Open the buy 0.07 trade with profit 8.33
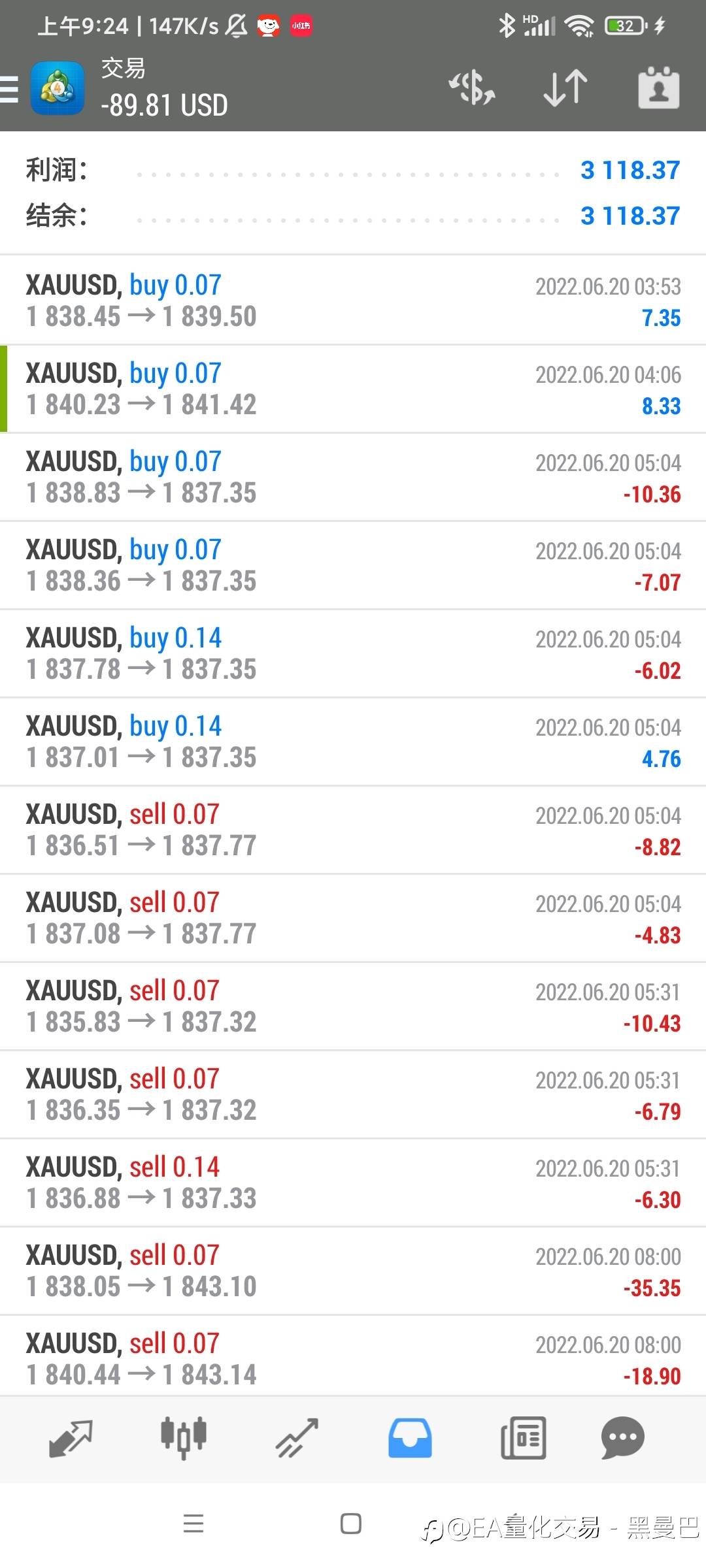 (x=353, y=389)
